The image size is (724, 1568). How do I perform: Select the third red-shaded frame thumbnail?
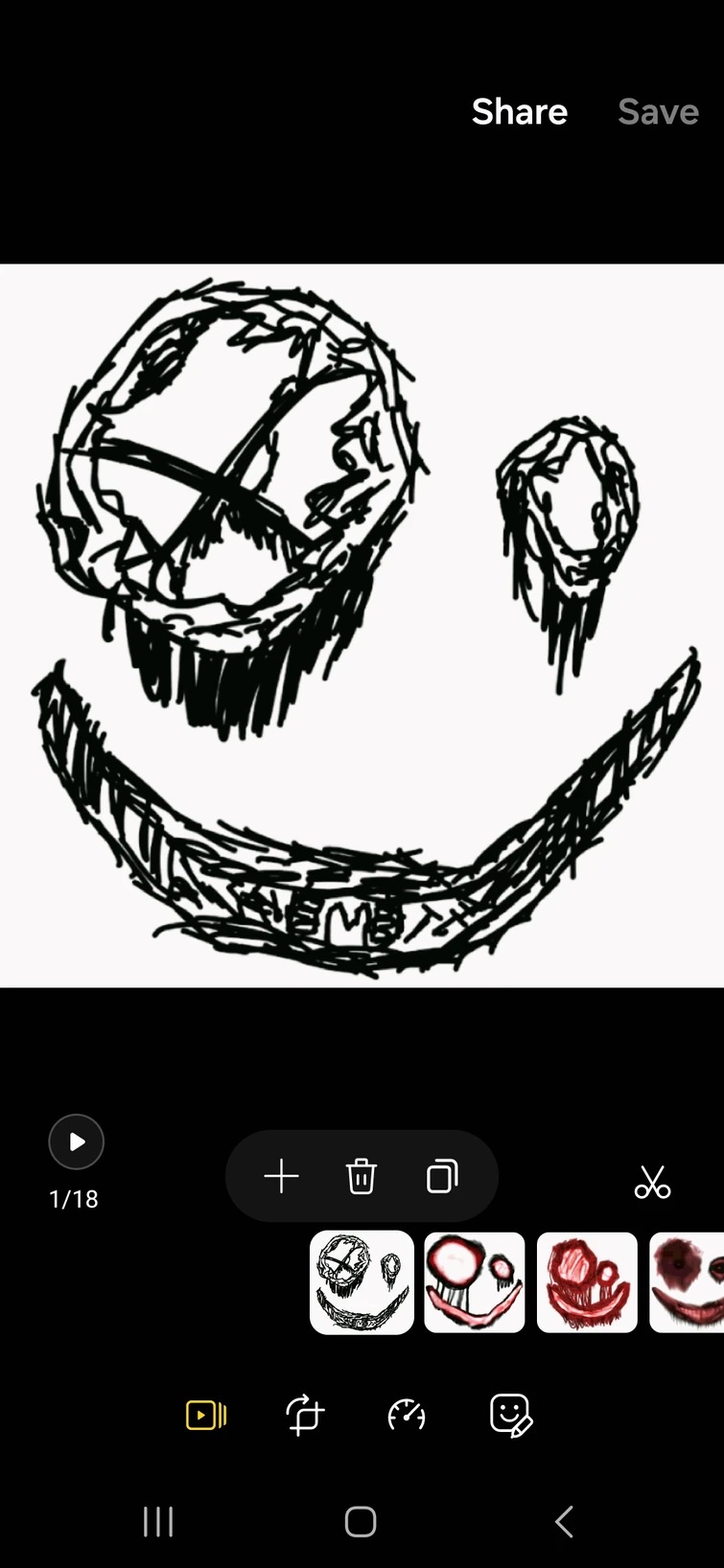tap(587, 1282)
